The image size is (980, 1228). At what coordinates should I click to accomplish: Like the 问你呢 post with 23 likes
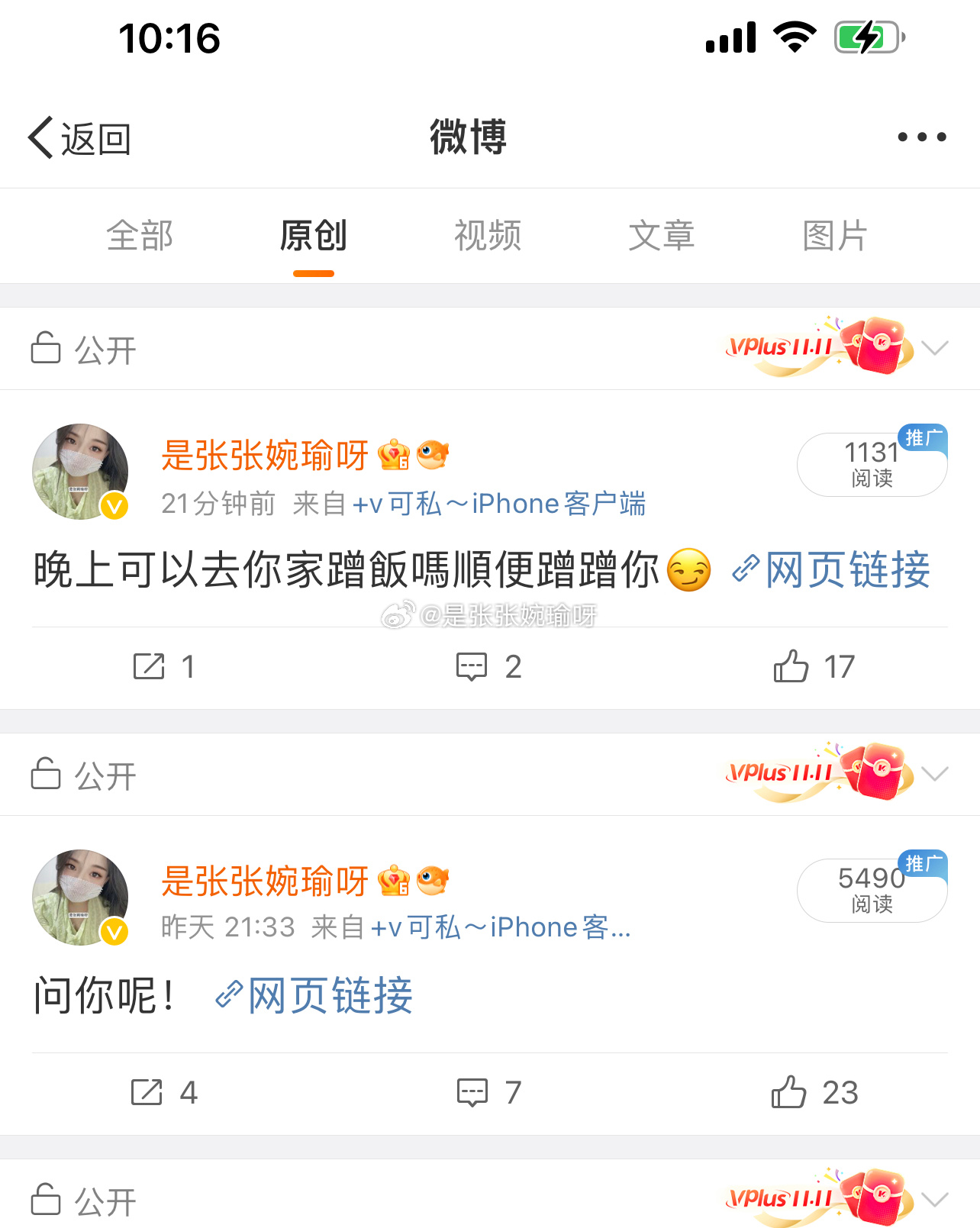point(813,1092)
